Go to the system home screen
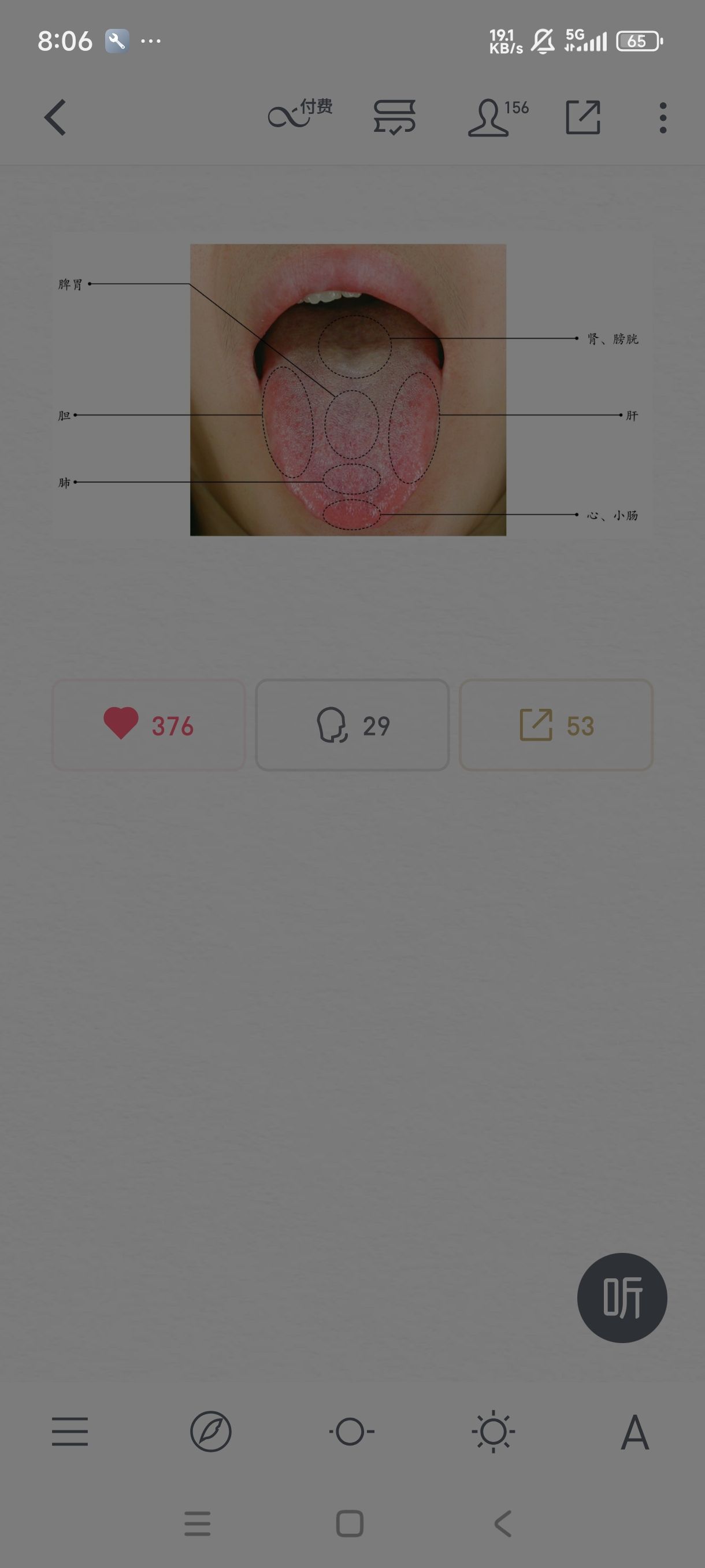 click(x=350, y=1523)
